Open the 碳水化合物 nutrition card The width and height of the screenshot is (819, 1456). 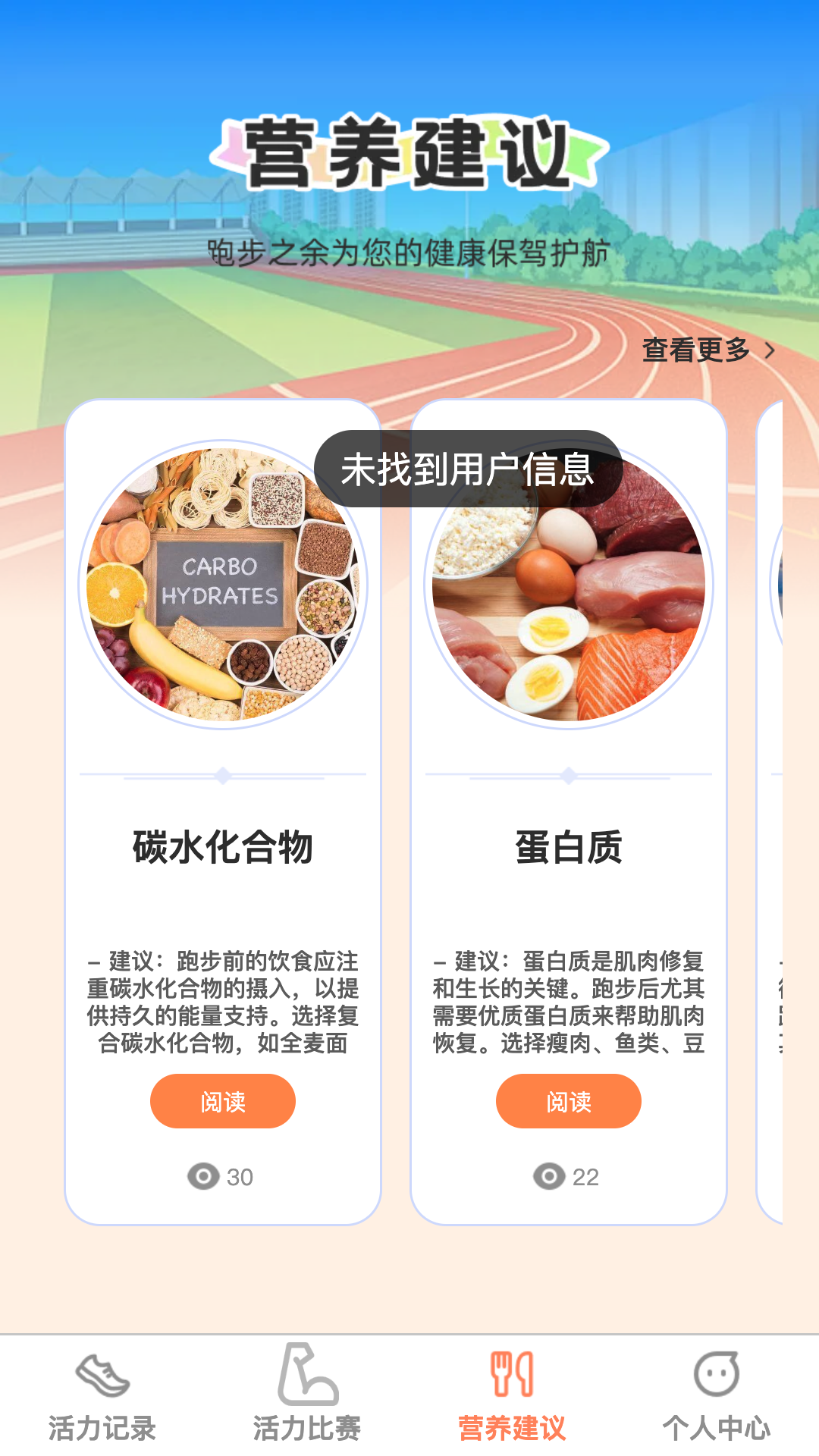coord(222,846)
